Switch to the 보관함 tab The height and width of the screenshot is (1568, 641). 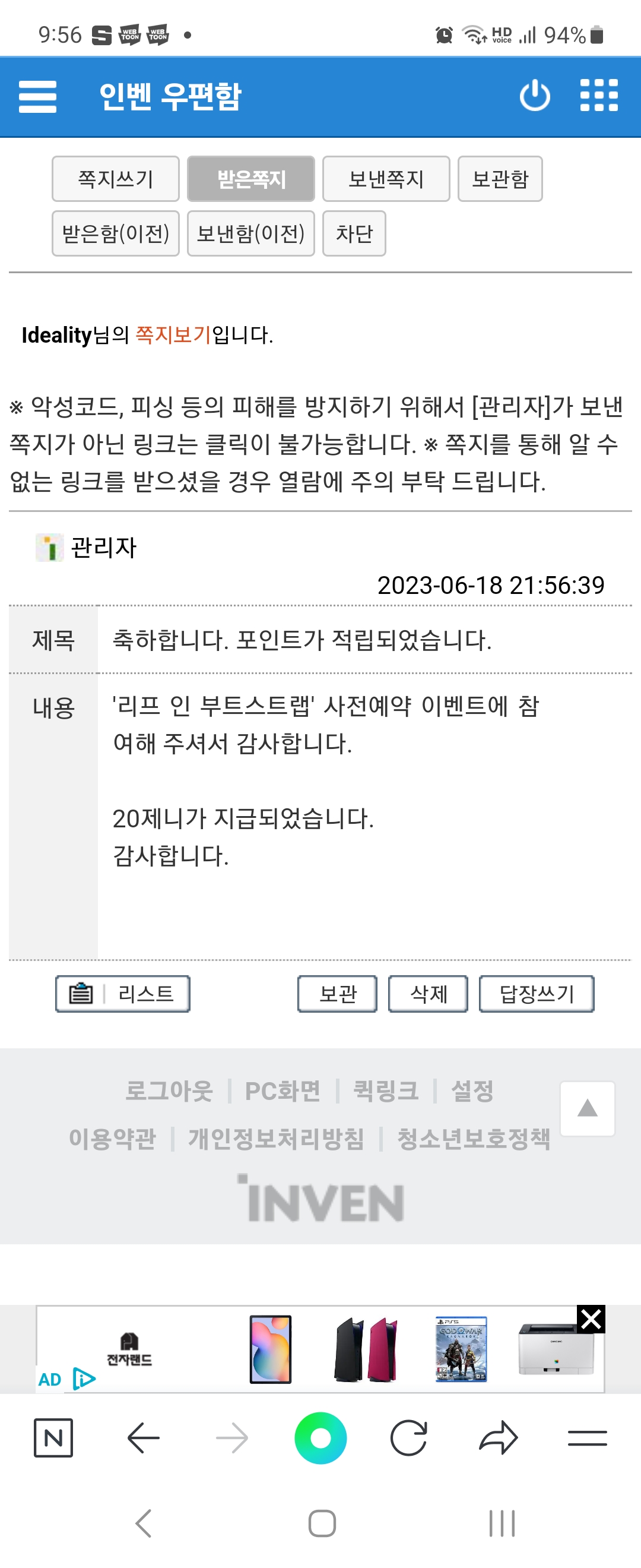500,179
